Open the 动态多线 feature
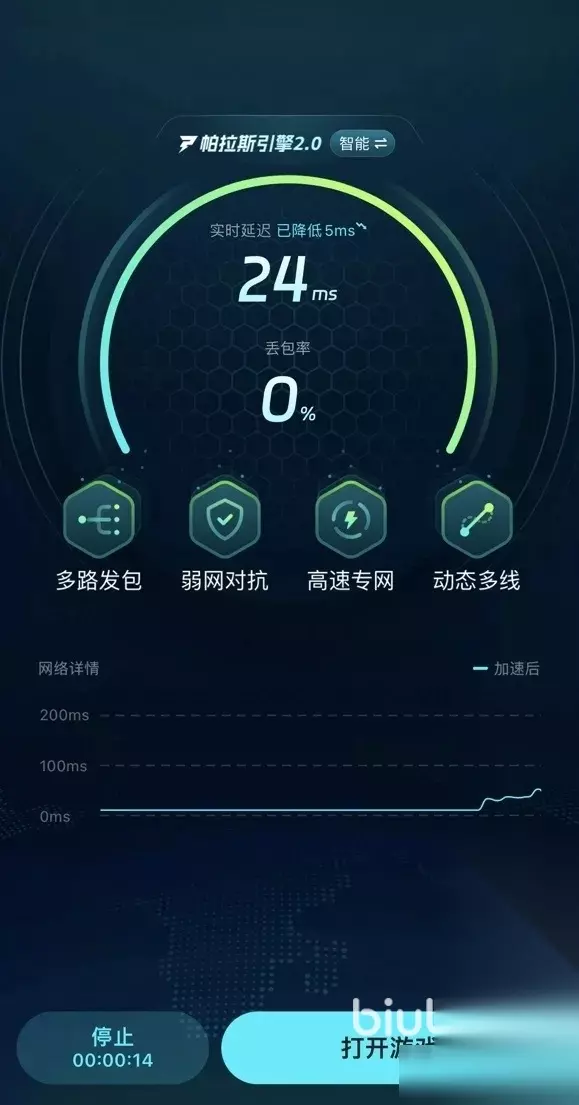Viewport: 579px width, 1105px height. [477, 537]
